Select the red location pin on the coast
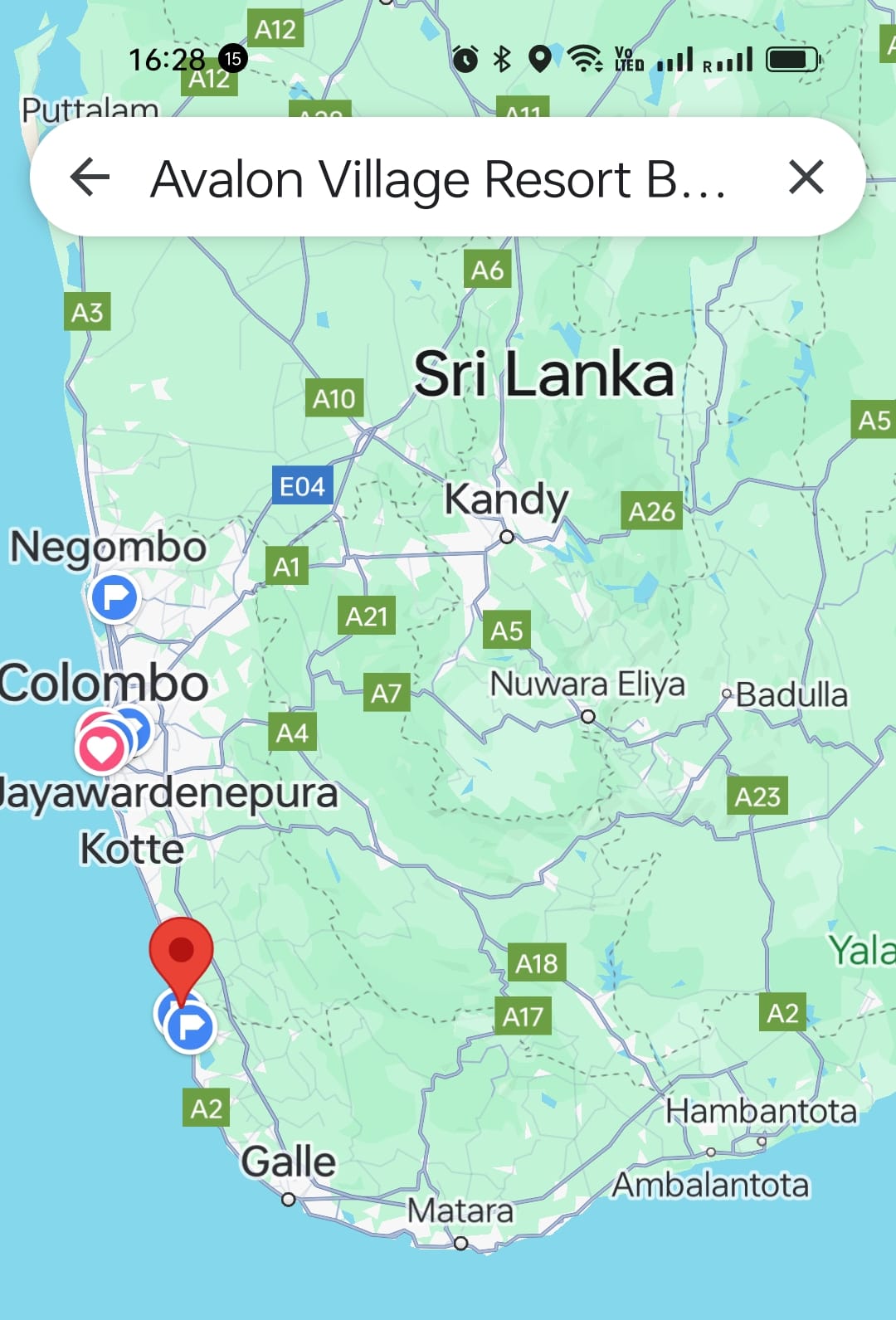Viewport: 896px width, 1320px height. (181, 954)
